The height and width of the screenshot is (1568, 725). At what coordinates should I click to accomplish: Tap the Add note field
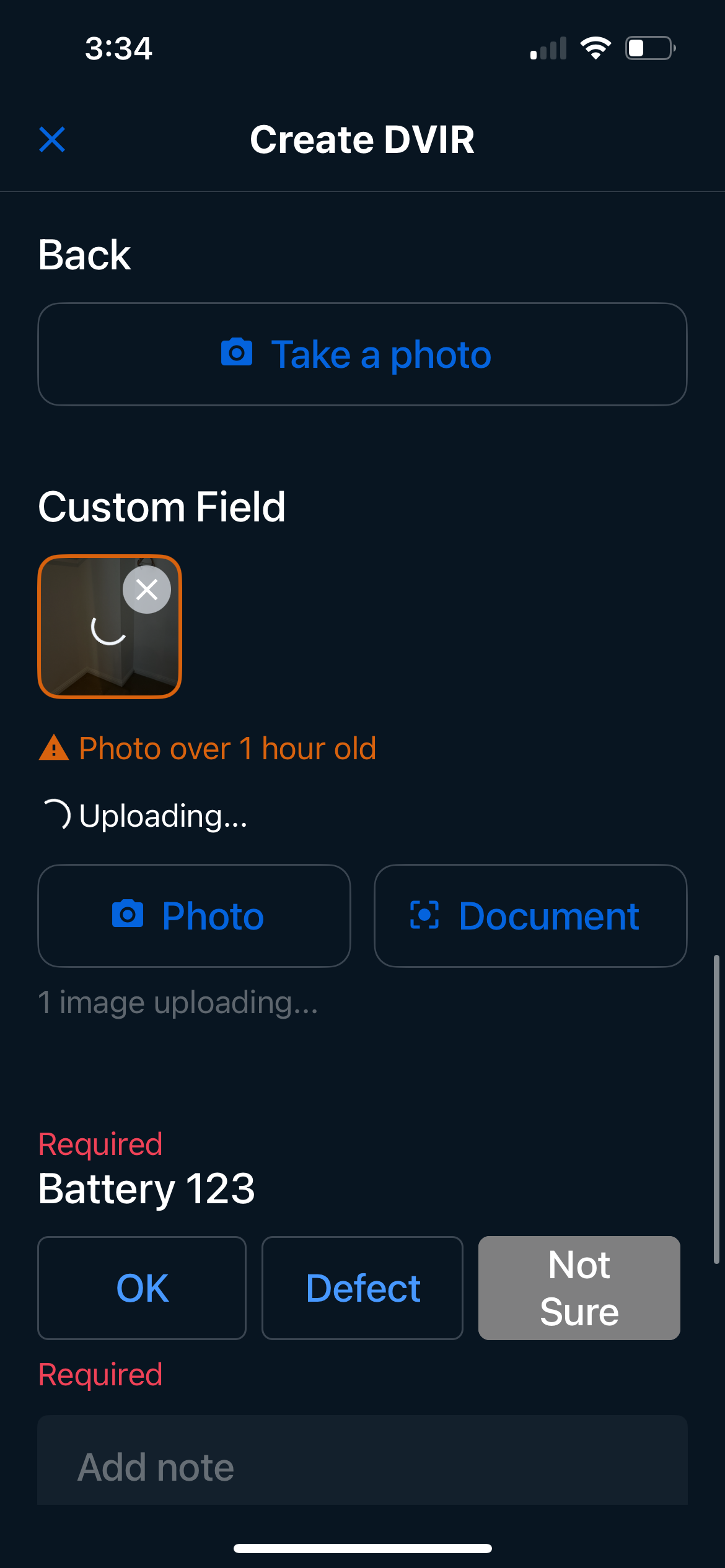point(362,1465)
